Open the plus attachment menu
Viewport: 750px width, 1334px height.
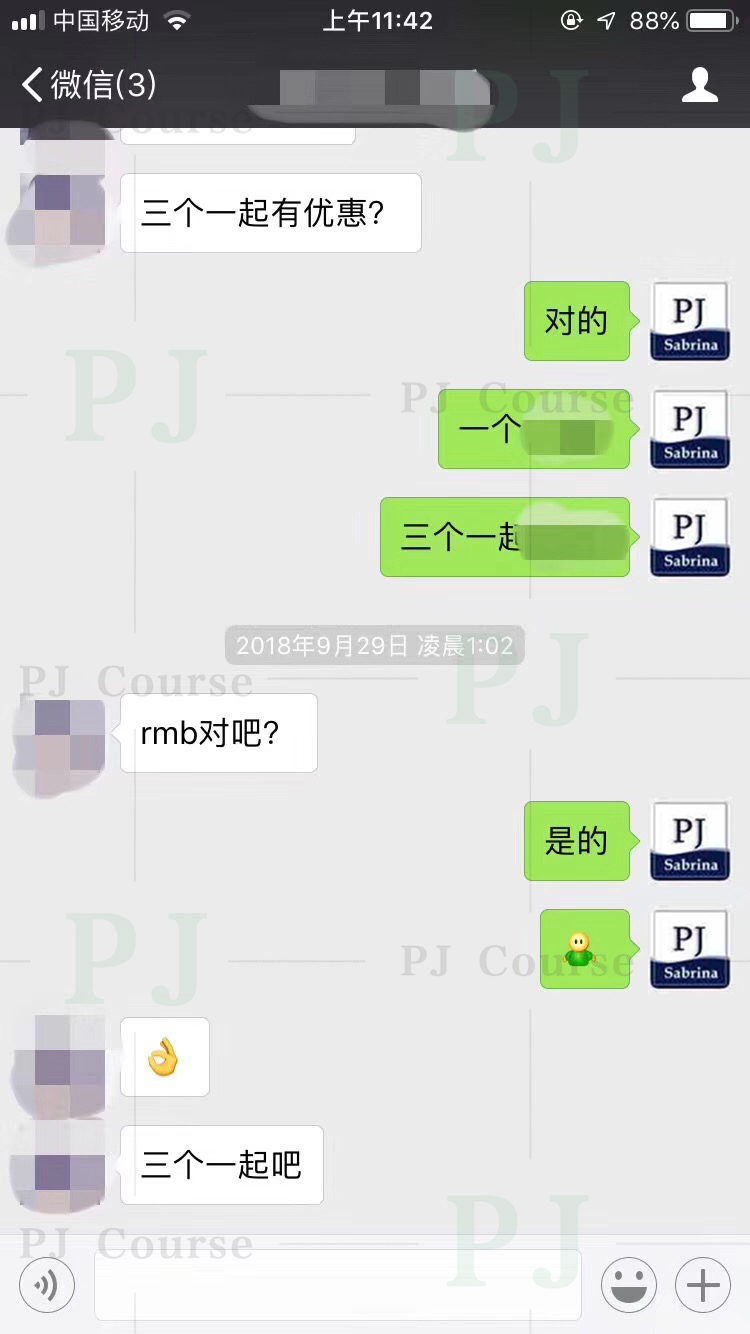pos(703,1284)
